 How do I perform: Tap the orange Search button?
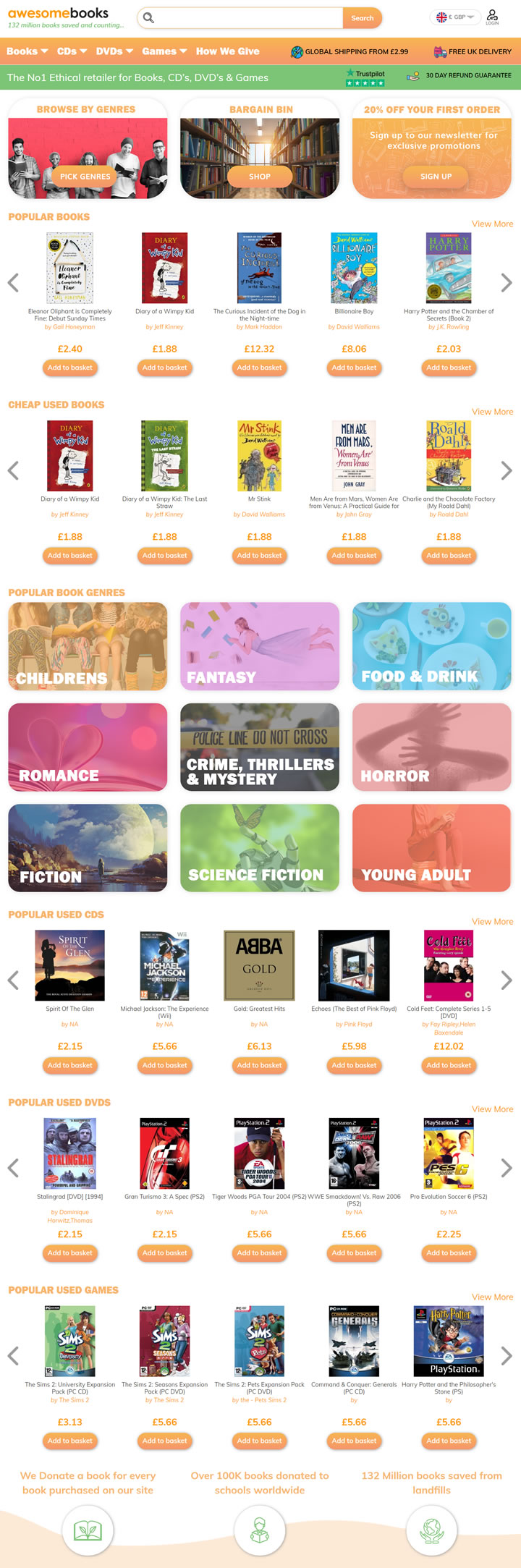click(362, 18)
